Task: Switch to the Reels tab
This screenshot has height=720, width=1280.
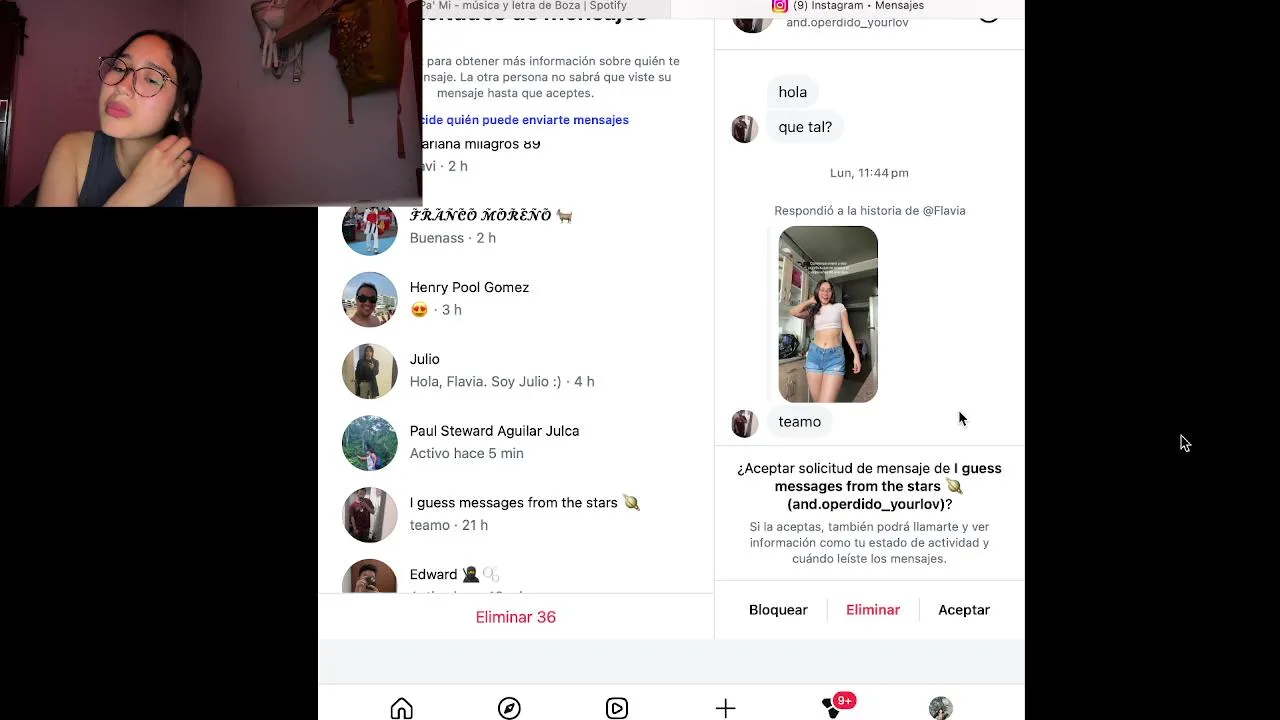Action: [x=617, y=708]
